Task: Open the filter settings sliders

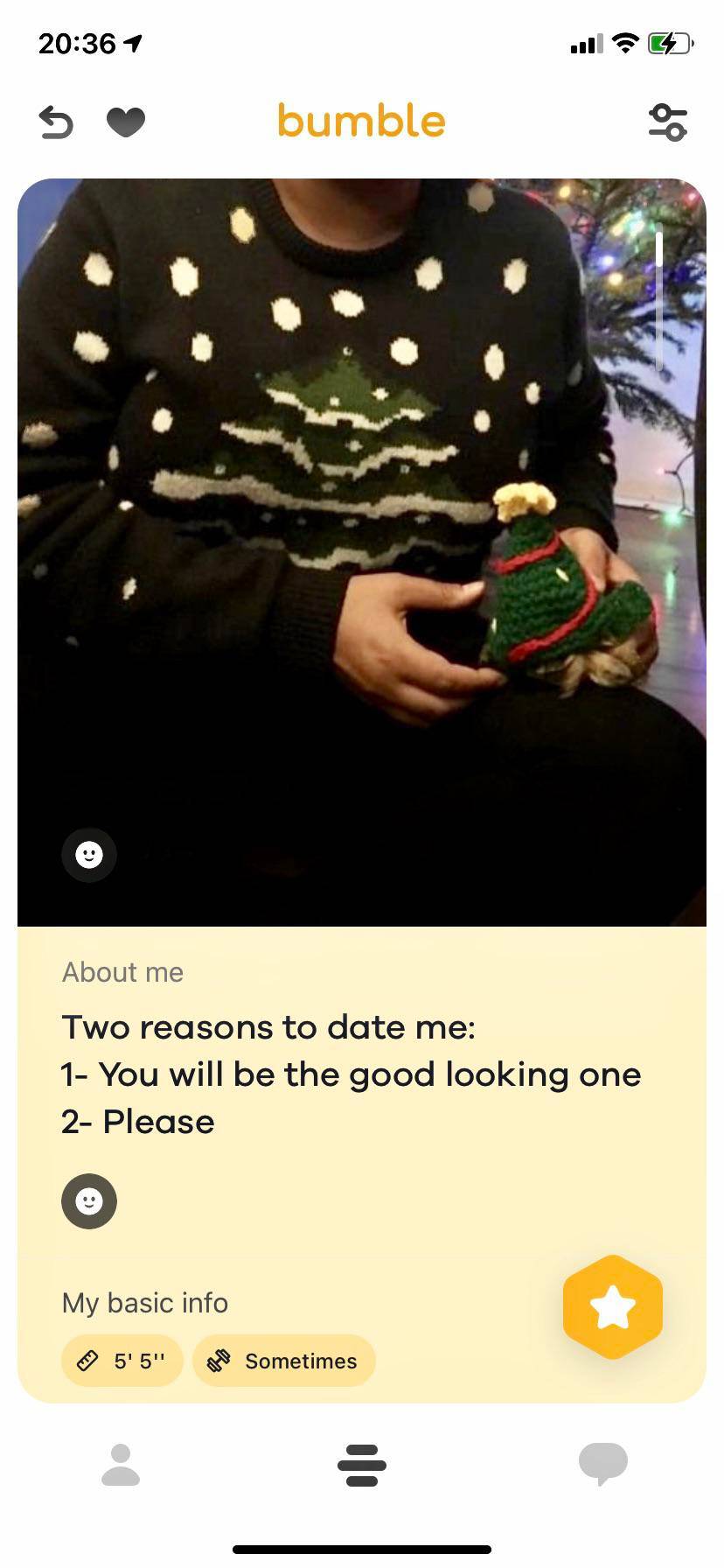Action: [668, 122]
